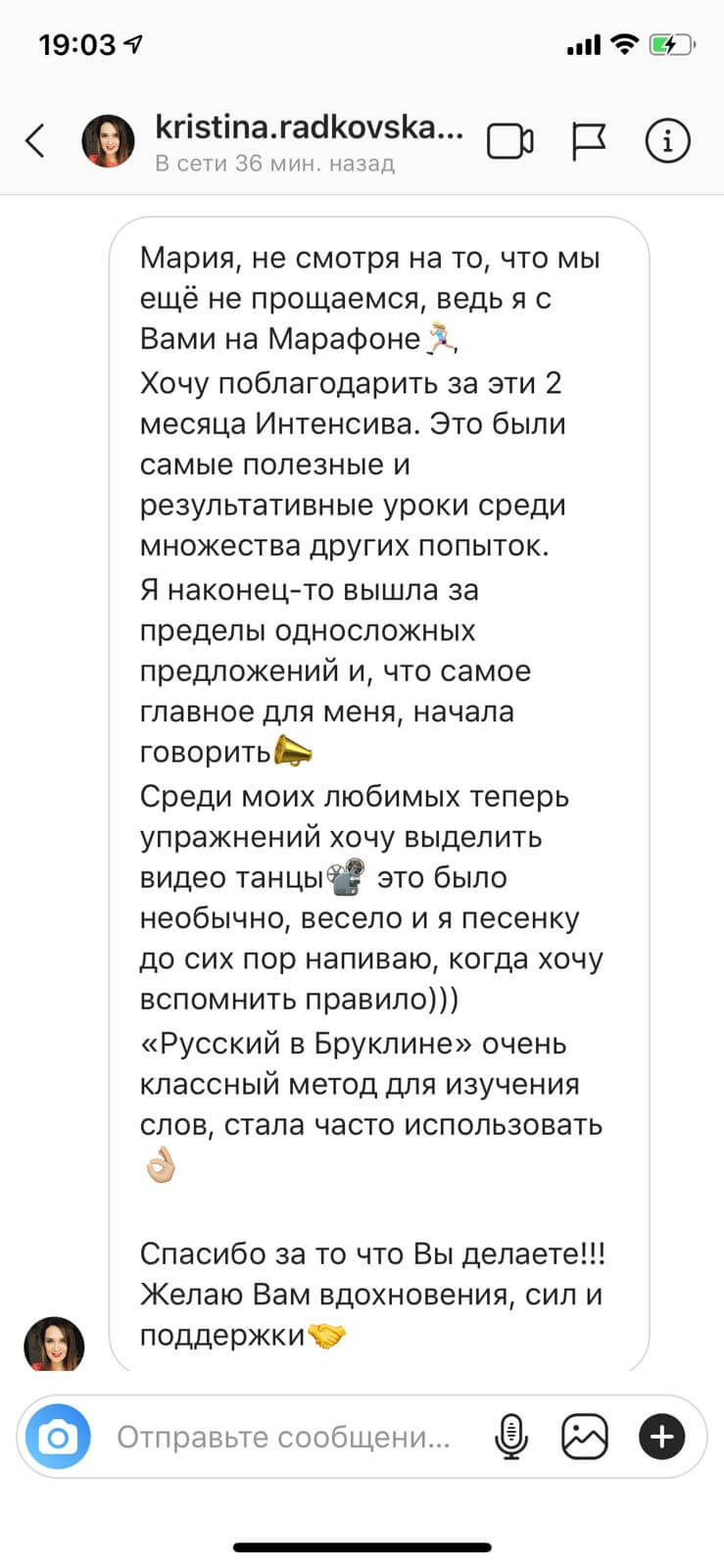The width and height of the screenshot is (724, 1568).
Task: Start a video call
Action: (510, 142)
